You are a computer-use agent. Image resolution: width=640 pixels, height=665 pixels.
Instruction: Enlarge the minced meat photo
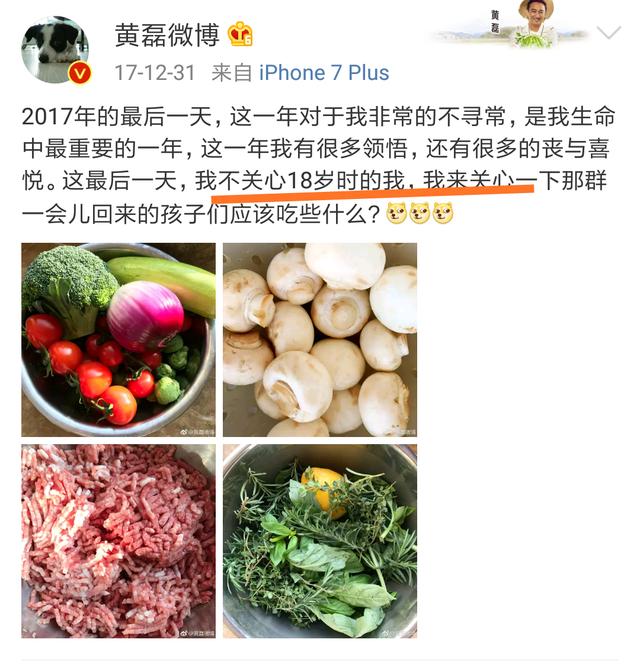[118, 541]
